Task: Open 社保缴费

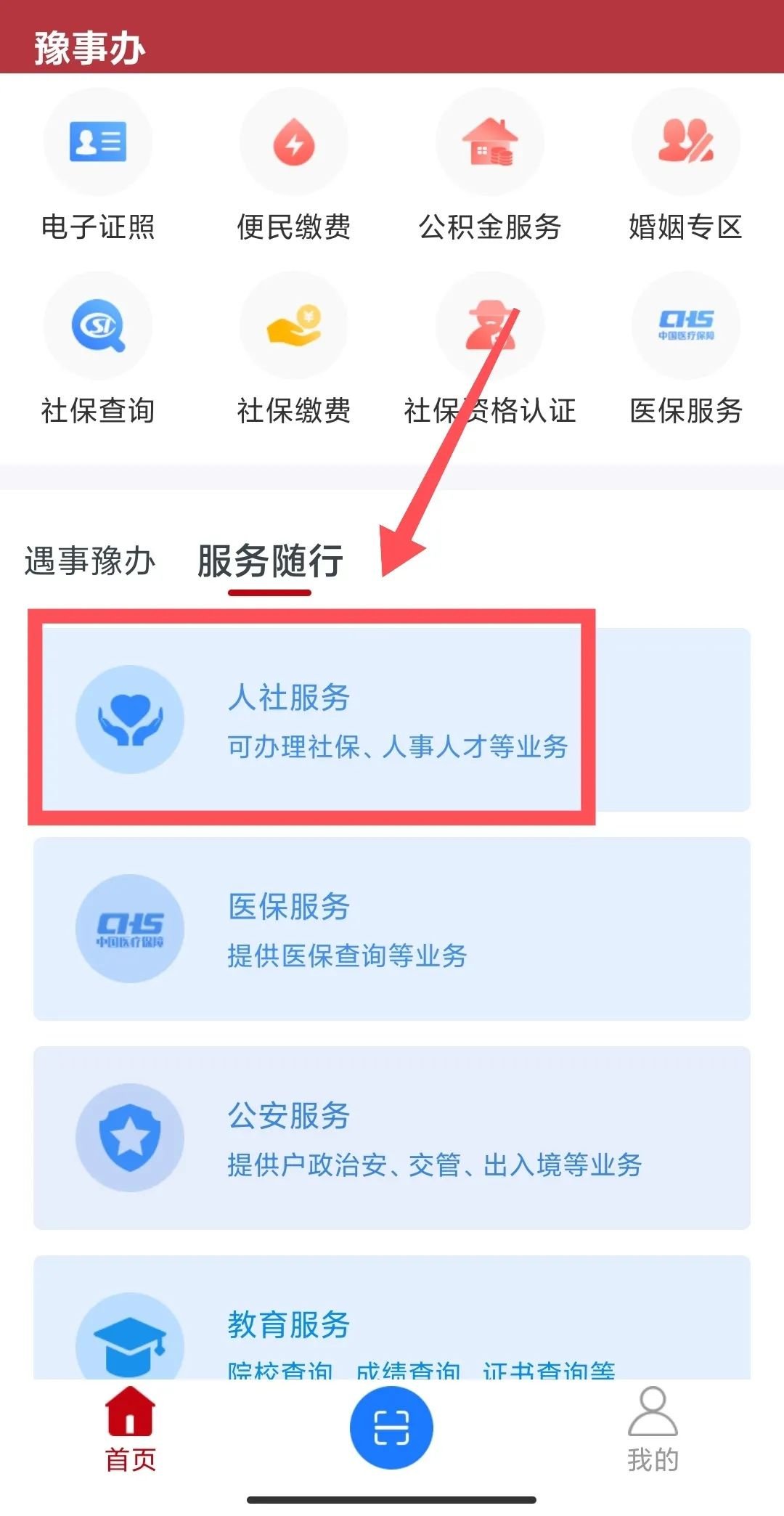Action: pos(294,350)
